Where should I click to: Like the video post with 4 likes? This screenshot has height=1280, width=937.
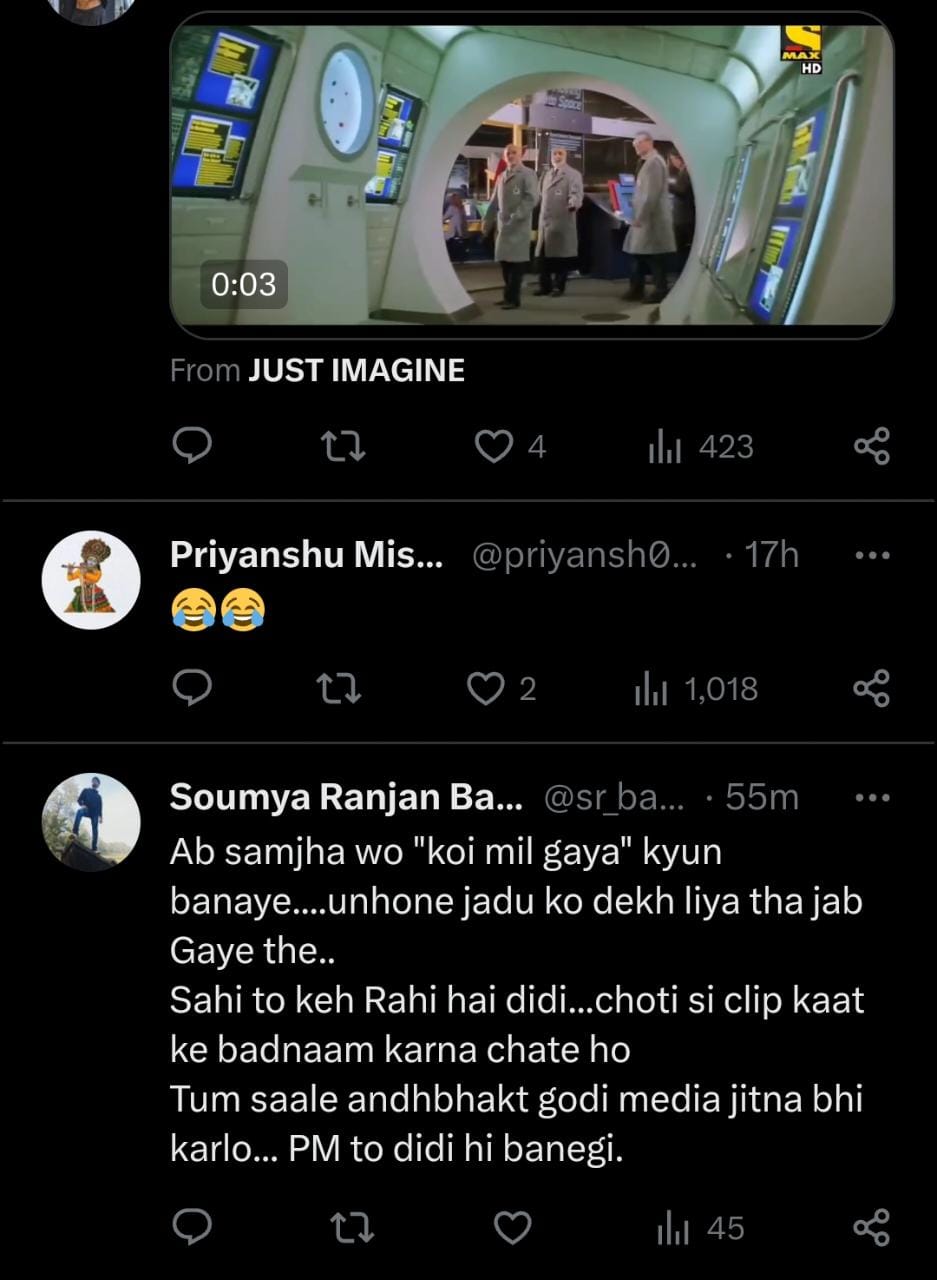point(493,447)
